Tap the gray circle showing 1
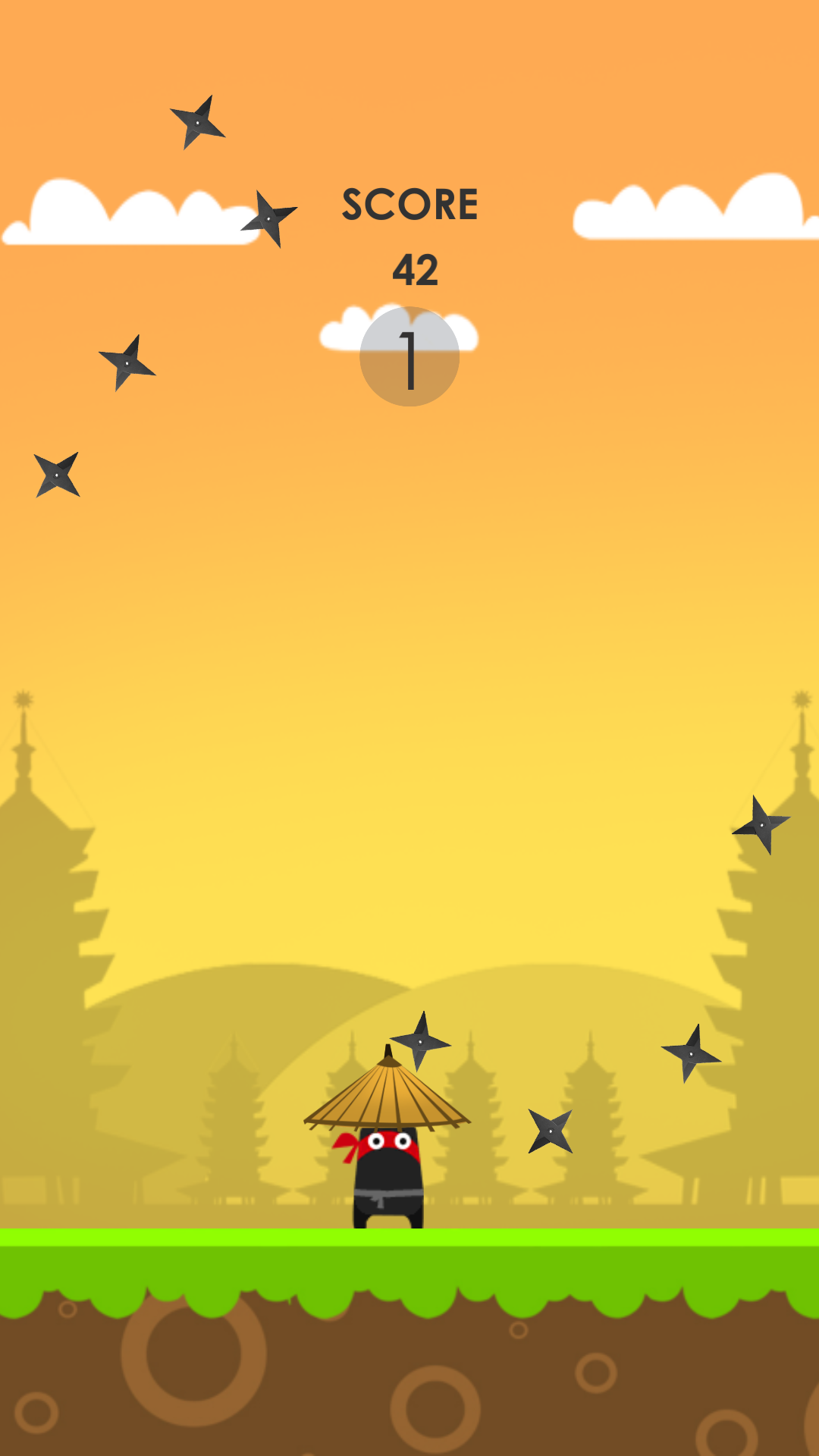 coord(409,356)
